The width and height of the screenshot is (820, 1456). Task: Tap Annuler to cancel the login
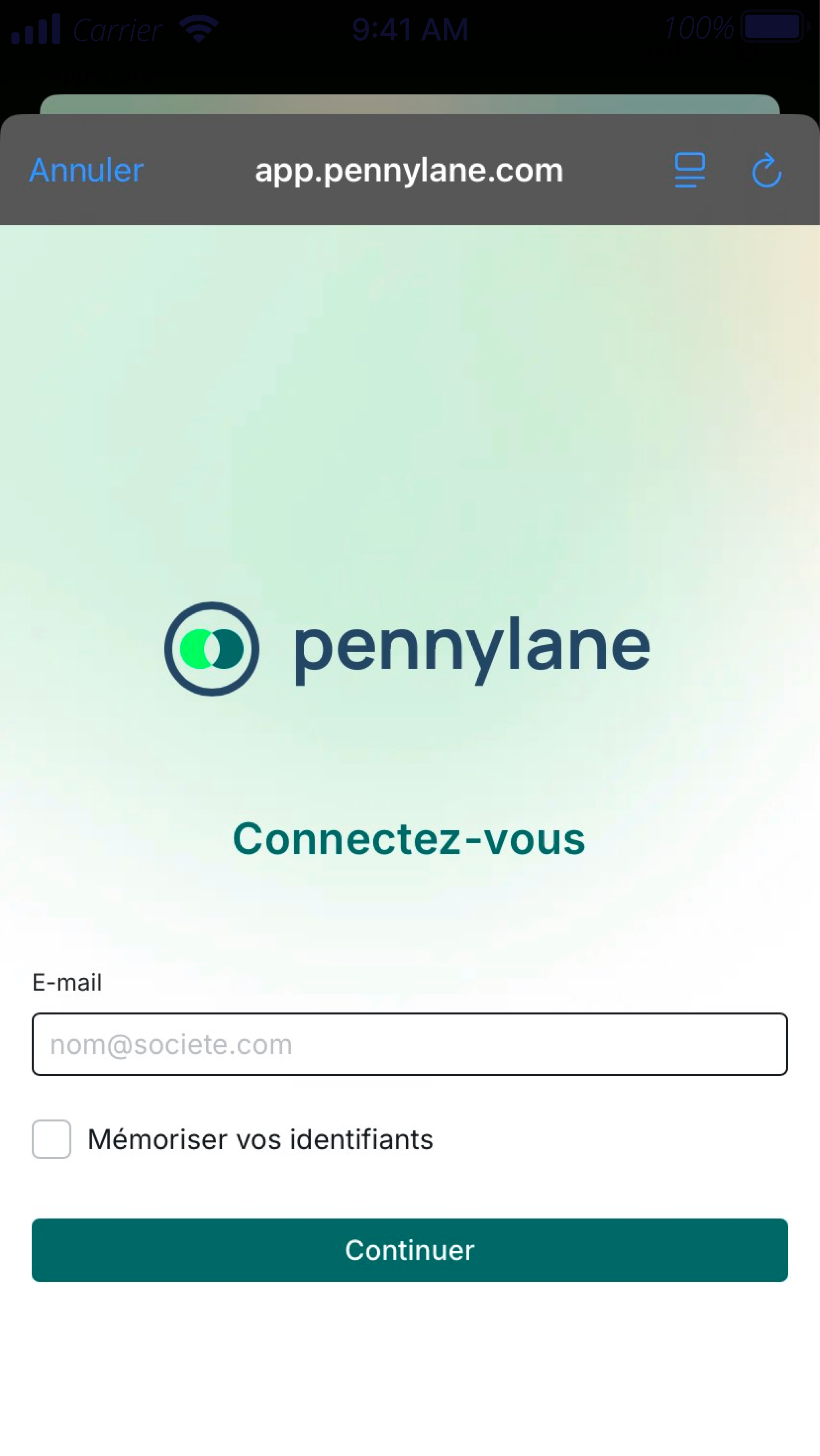[86, 170]
